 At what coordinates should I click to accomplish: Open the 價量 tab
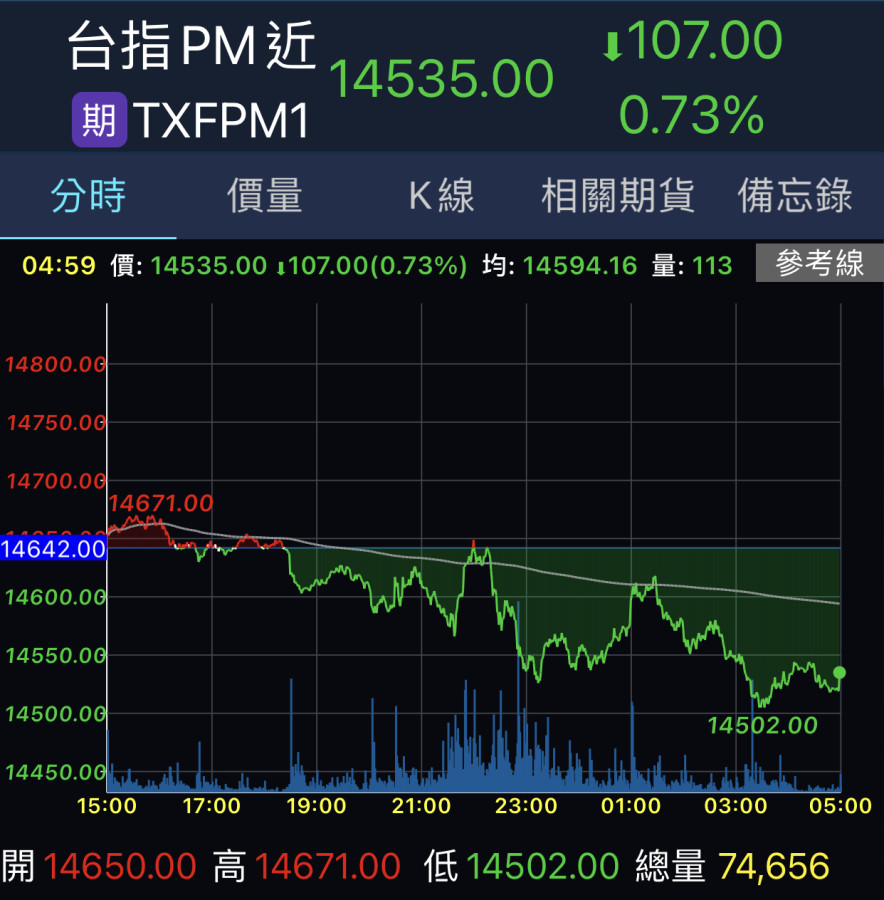coord(265,196)
